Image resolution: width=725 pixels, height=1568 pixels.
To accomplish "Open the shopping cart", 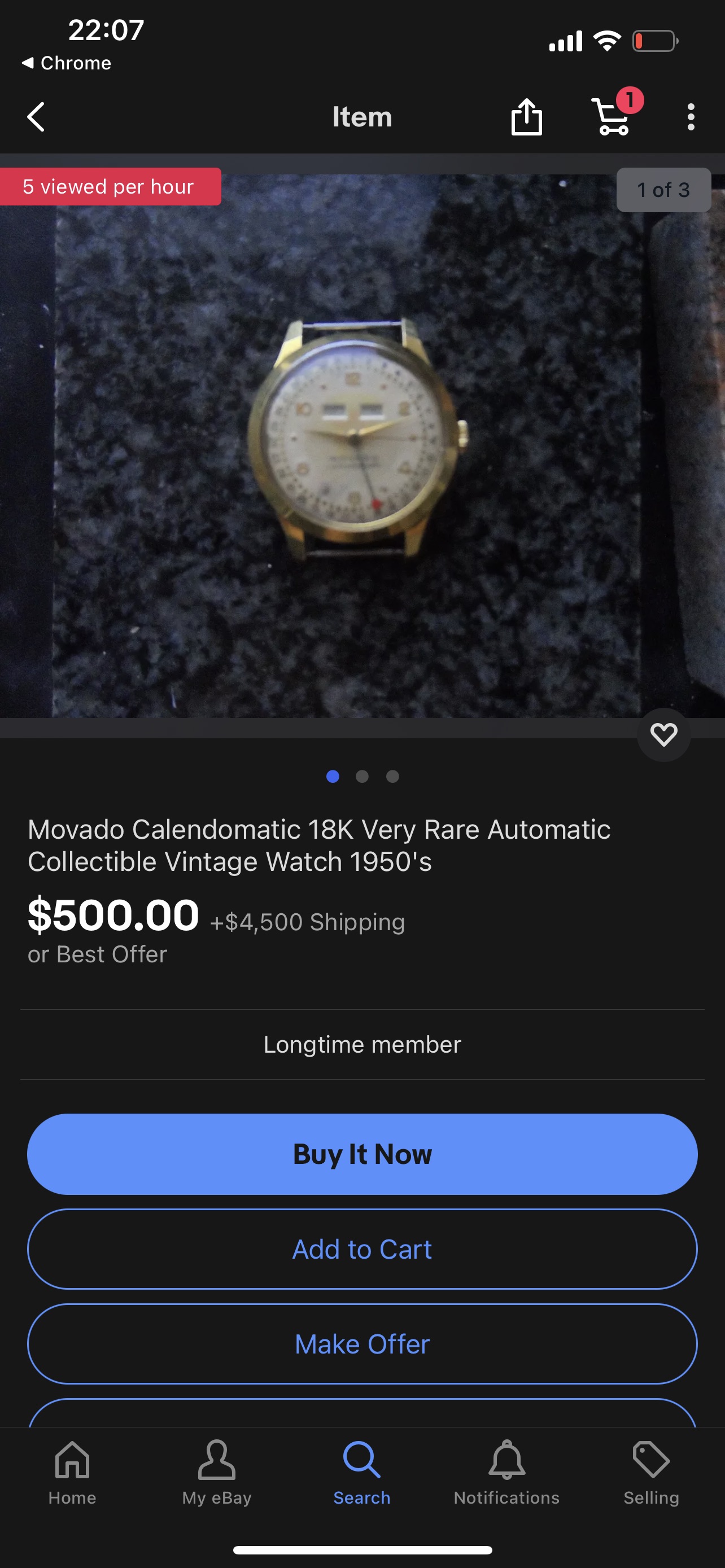I will coord(613,116).
